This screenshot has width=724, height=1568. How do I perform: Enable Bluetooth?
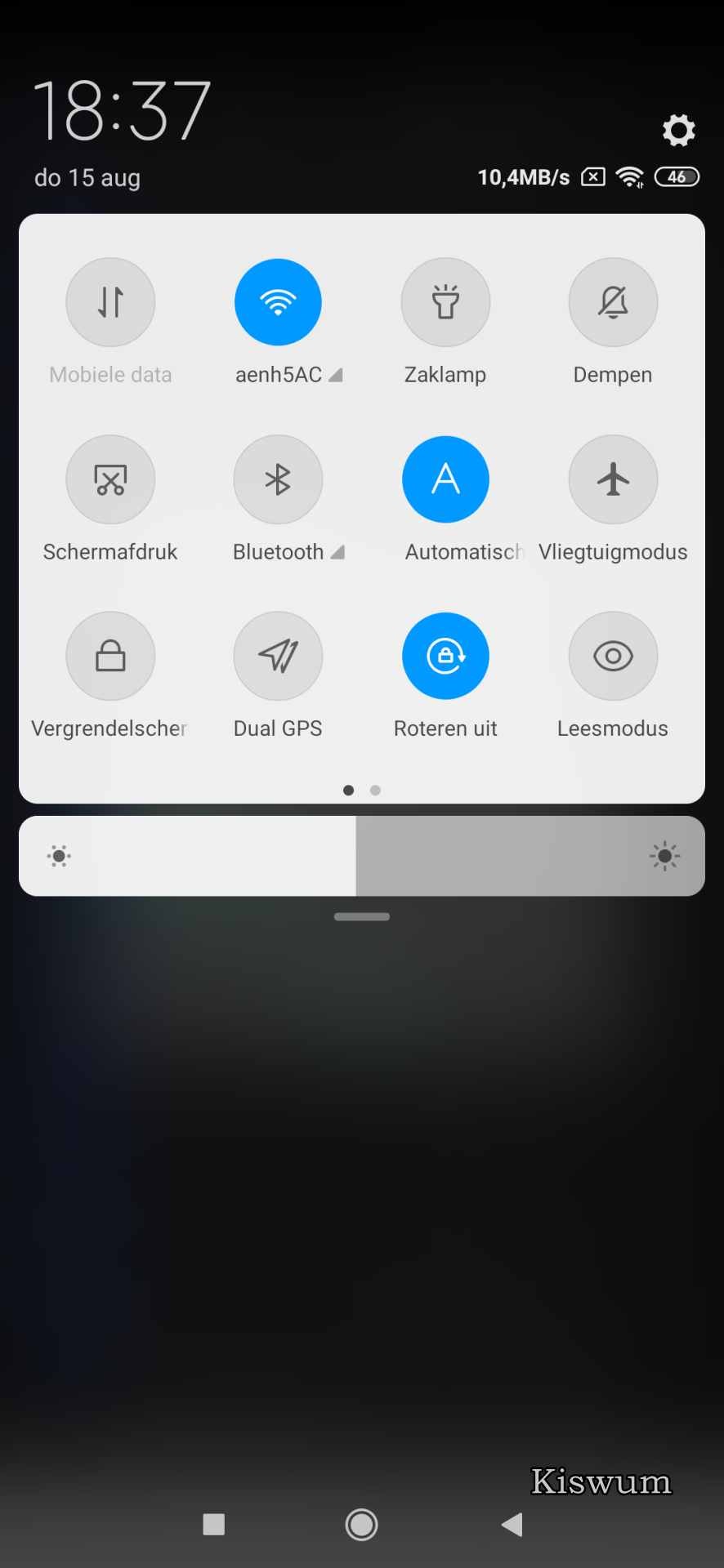pos(278,479)
